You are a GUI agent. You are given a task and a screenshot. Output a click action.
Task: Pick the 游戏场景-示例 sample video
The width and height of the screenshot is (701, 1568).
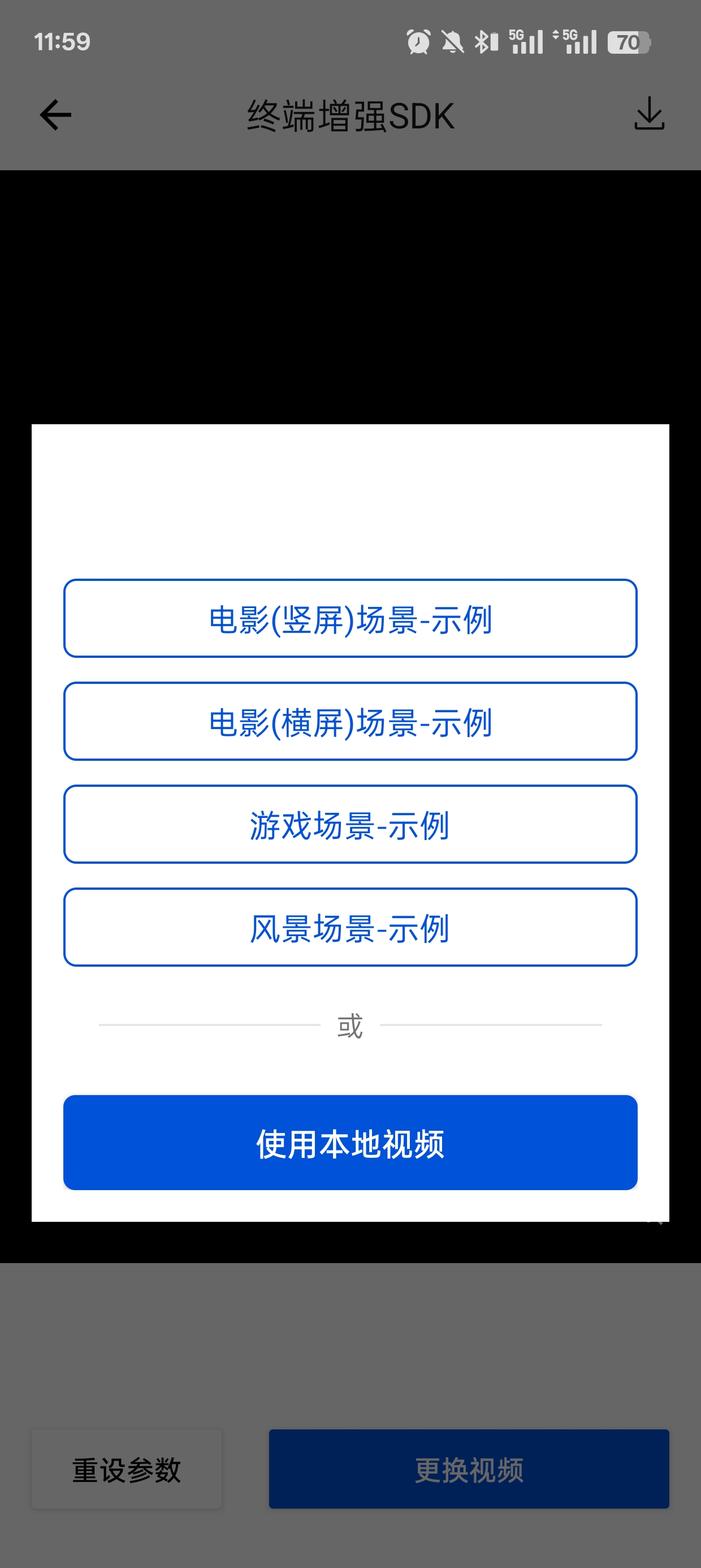[350, 824]
